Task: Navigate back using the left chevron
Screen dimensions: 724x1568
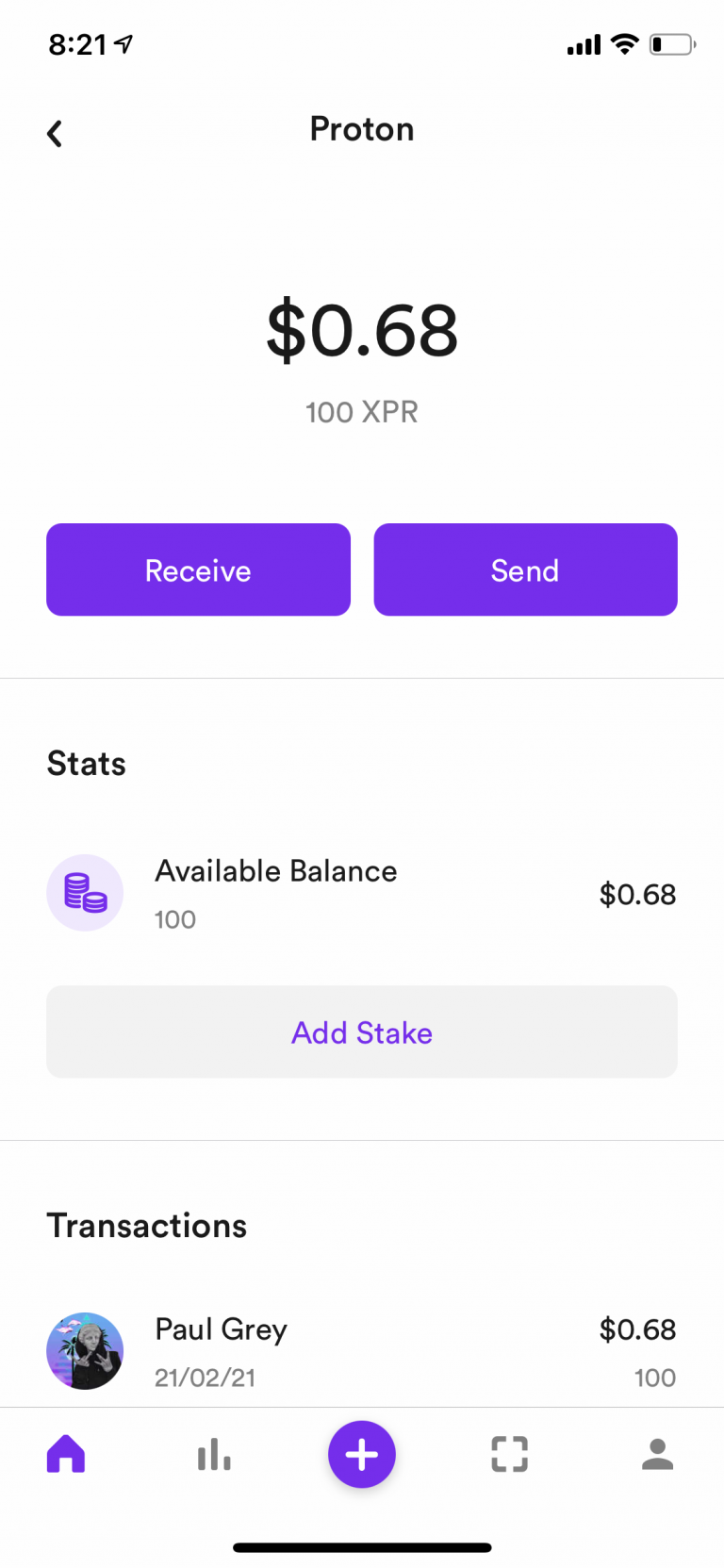Action: point(54,132)
